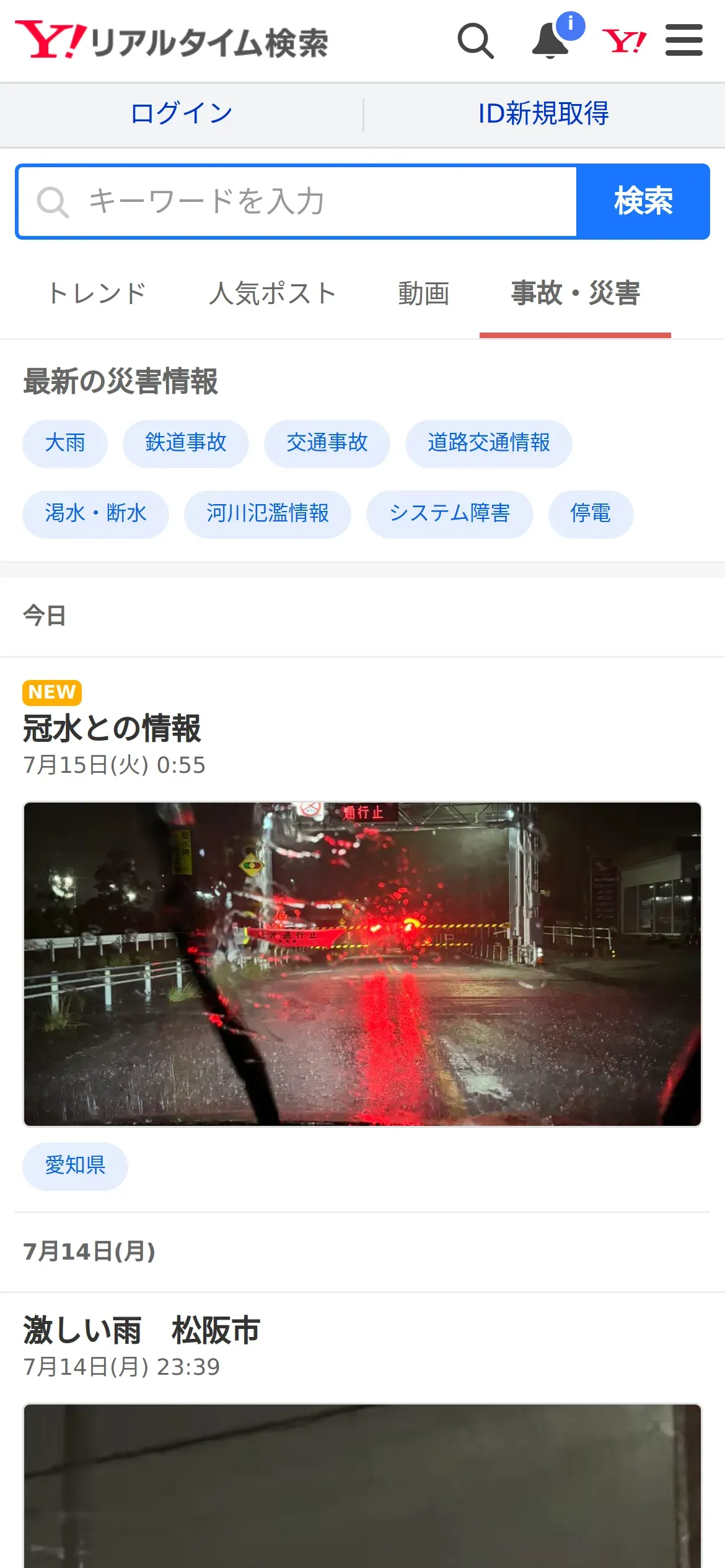Select the 鉄道事故 chip
Viewport: 725px width, 1568px height.
[186, 443]
